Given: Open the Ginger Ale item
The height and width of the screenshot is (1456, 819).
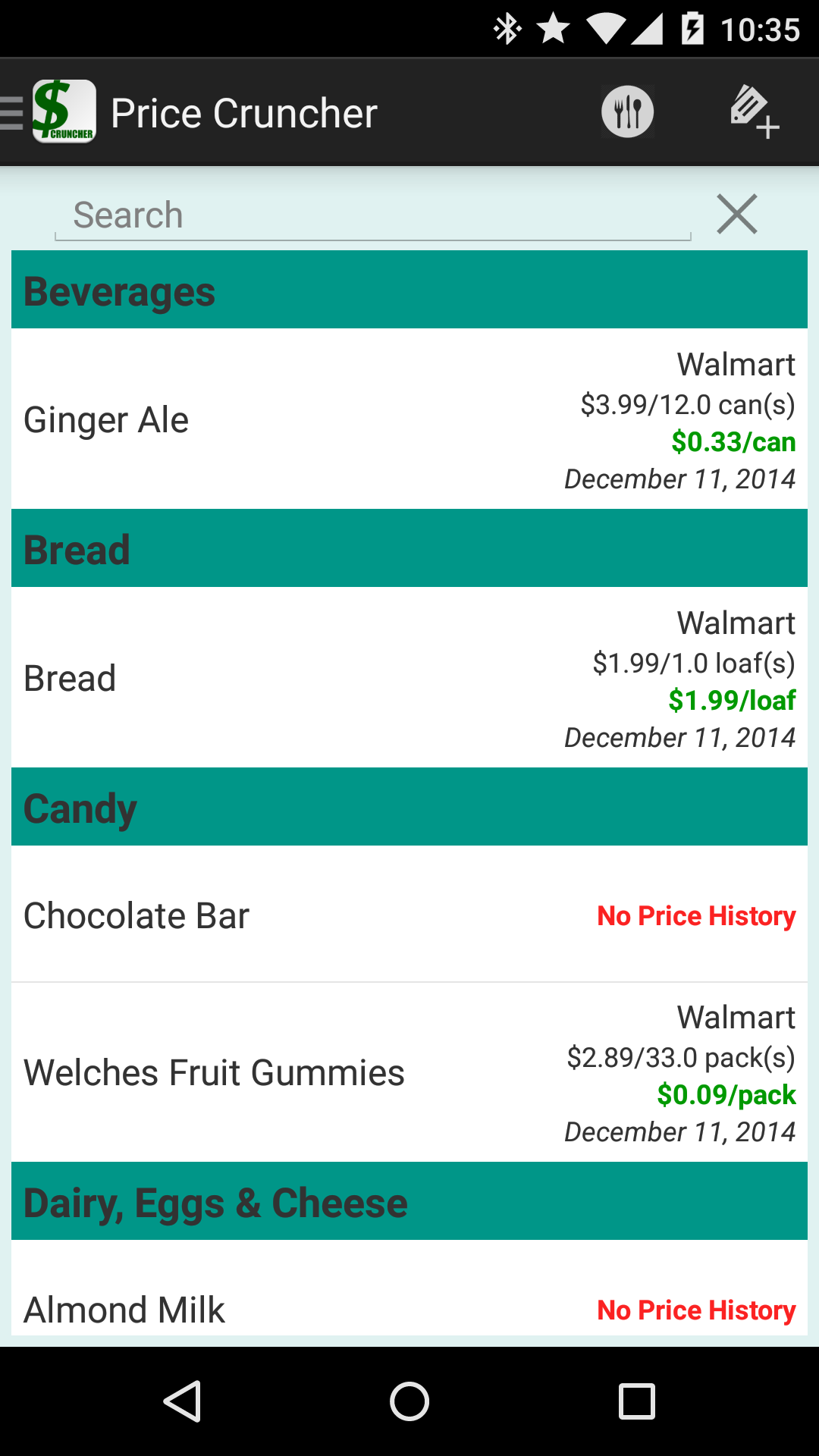Looking at the screenshot, I should (x=409, y=419).
